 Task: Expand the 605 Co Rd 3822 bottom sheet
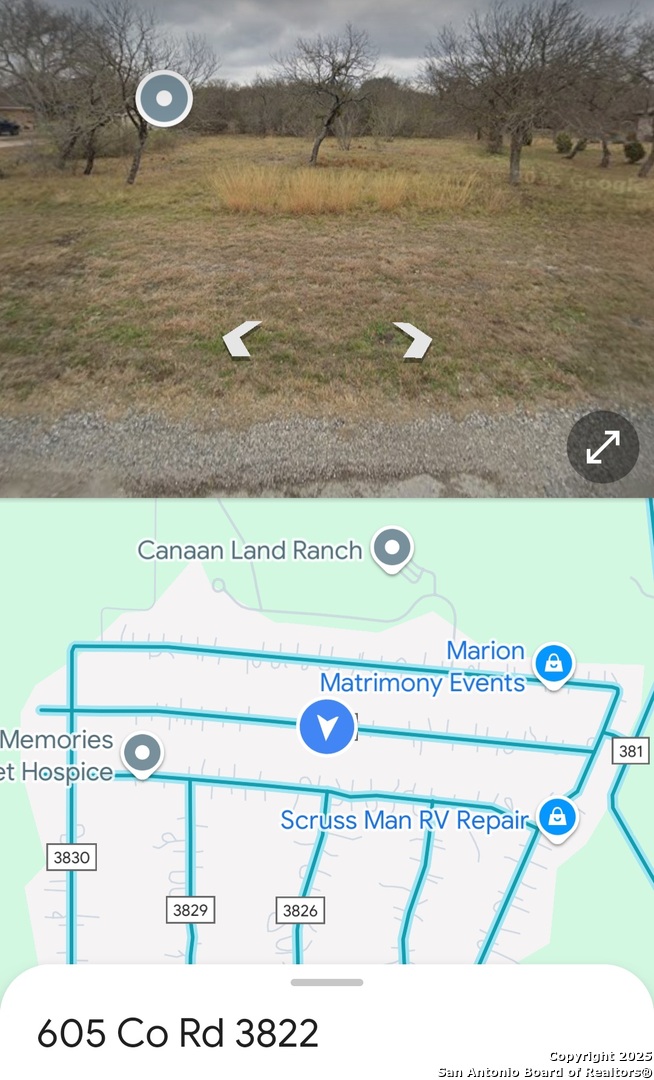pos(327,982)
